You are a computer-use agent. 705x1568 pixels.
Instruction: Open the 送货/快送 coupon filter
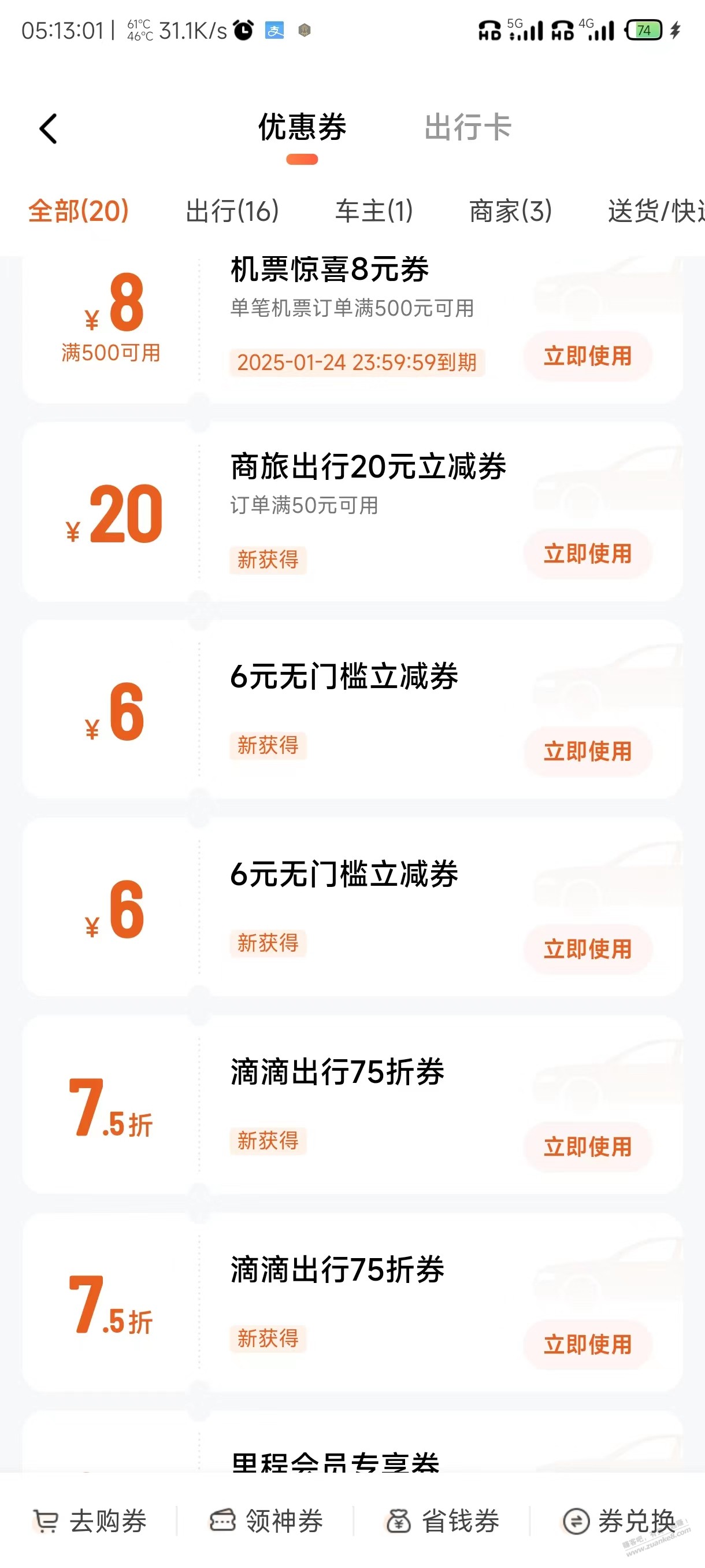click(656, 211)
